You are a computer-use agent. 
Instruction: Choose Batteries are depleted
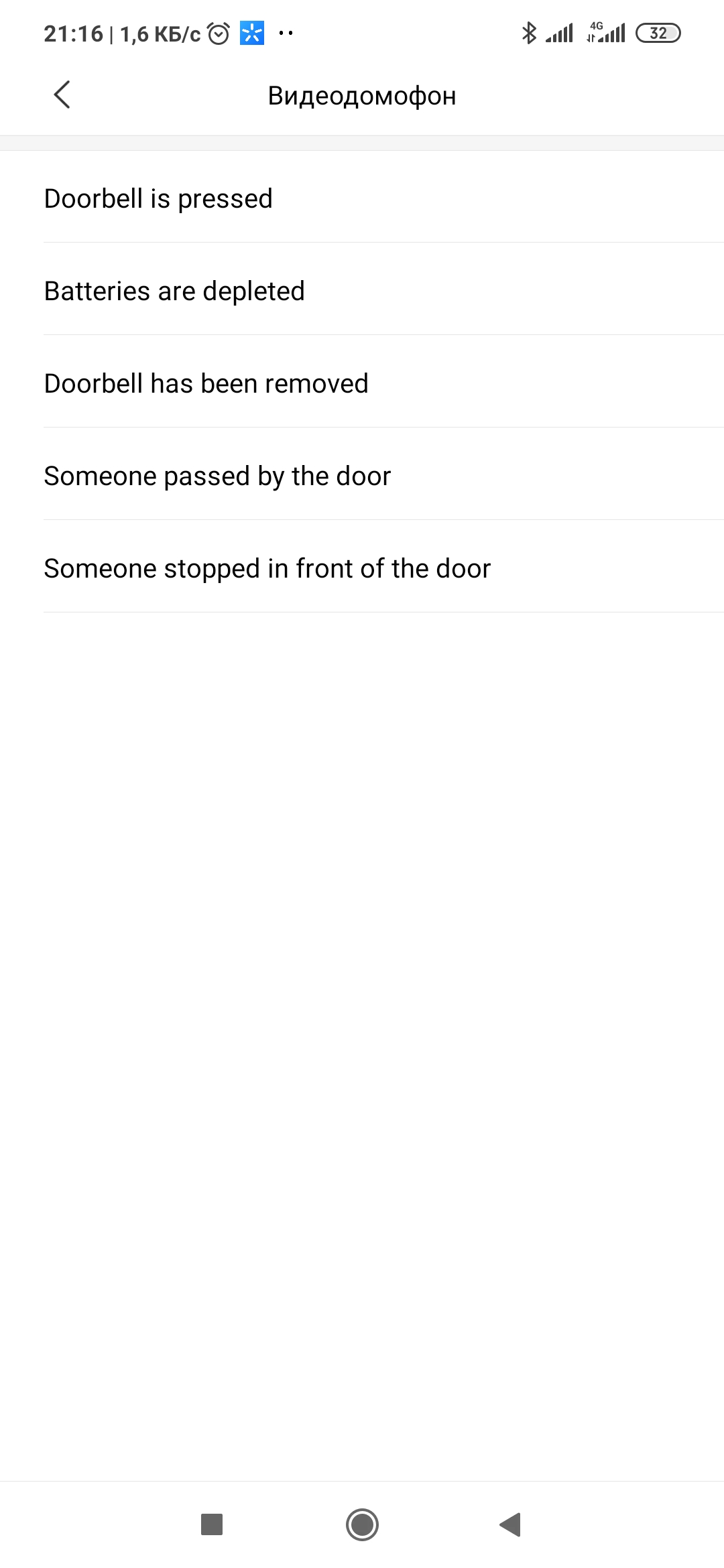click(362, 289)
